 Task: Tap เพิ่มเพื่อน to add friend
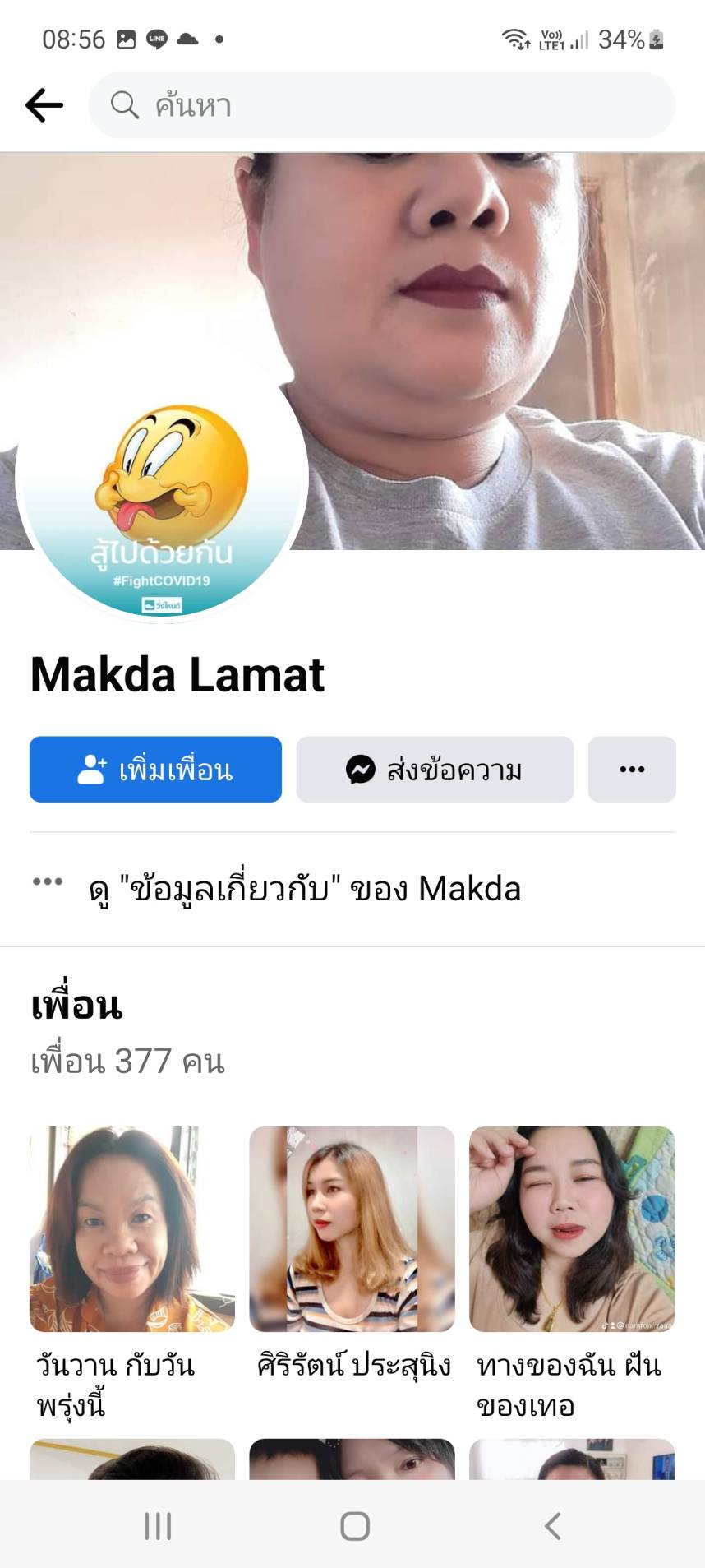point(155,770)
